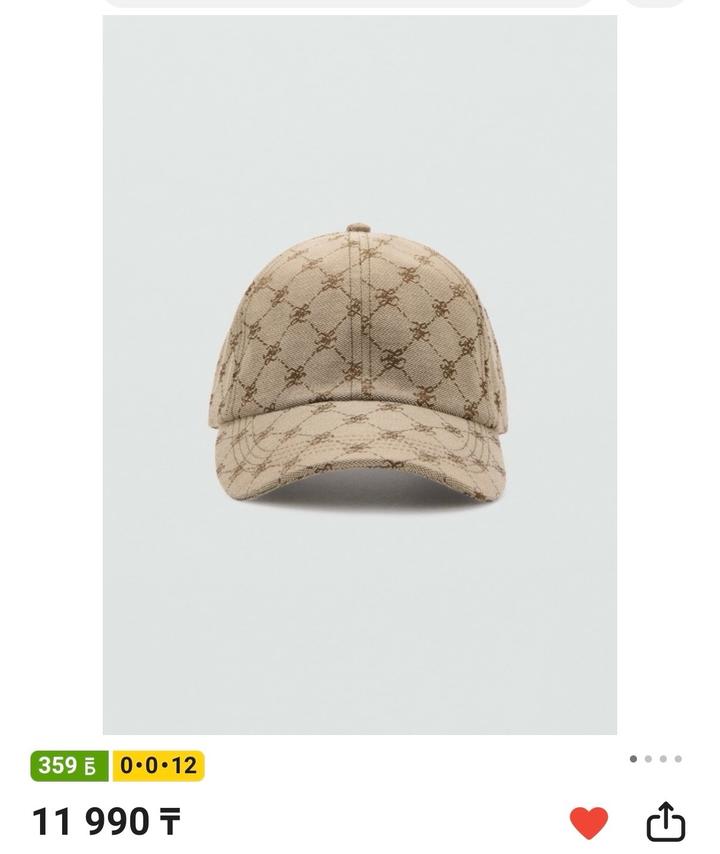The width and height of the screenshot is (720, 854).
Task: Open the cap product photo
Action: [360, 375]
